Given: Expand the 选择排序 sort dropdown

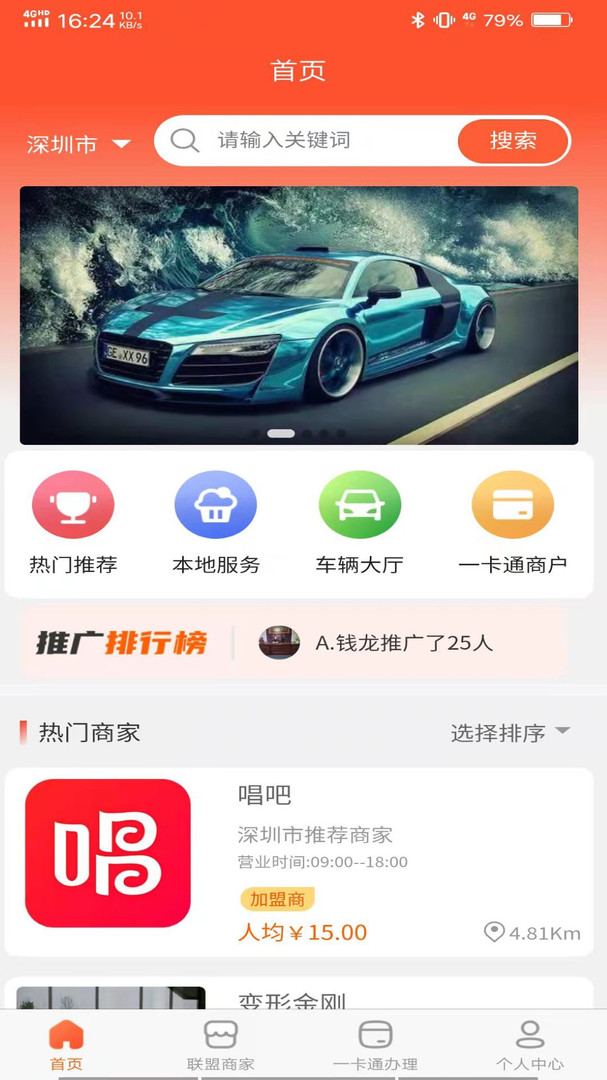Looking at the screenshot, I should pos(510,733).
